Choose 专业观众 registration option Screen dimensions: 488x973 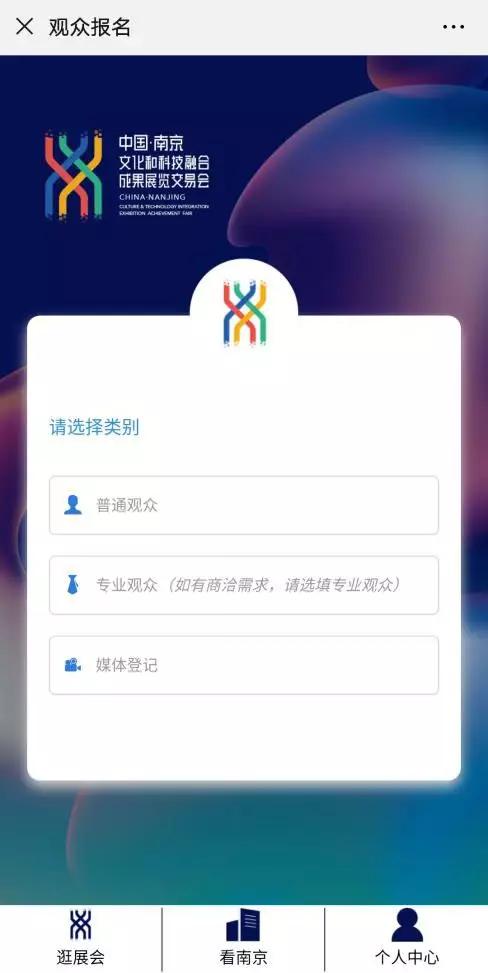(244, 585)
